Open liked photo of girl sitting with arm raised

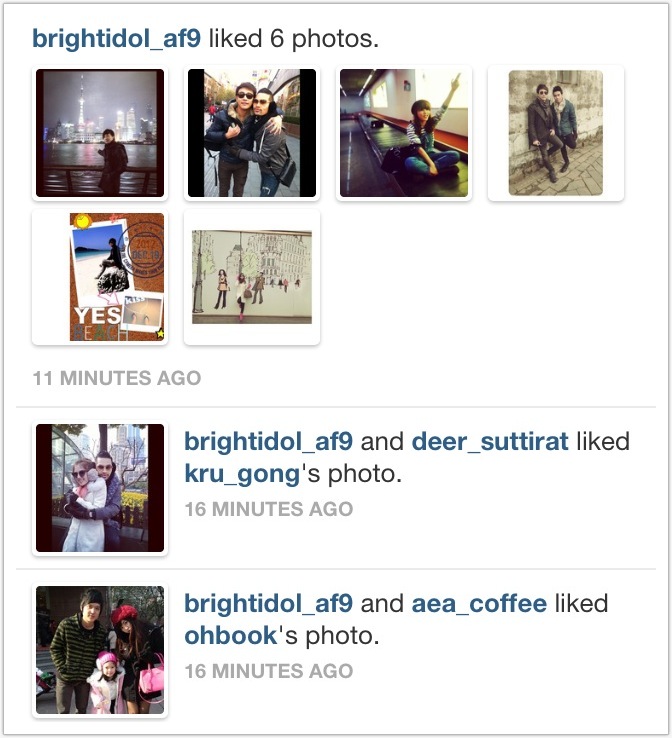coord(404,133)
